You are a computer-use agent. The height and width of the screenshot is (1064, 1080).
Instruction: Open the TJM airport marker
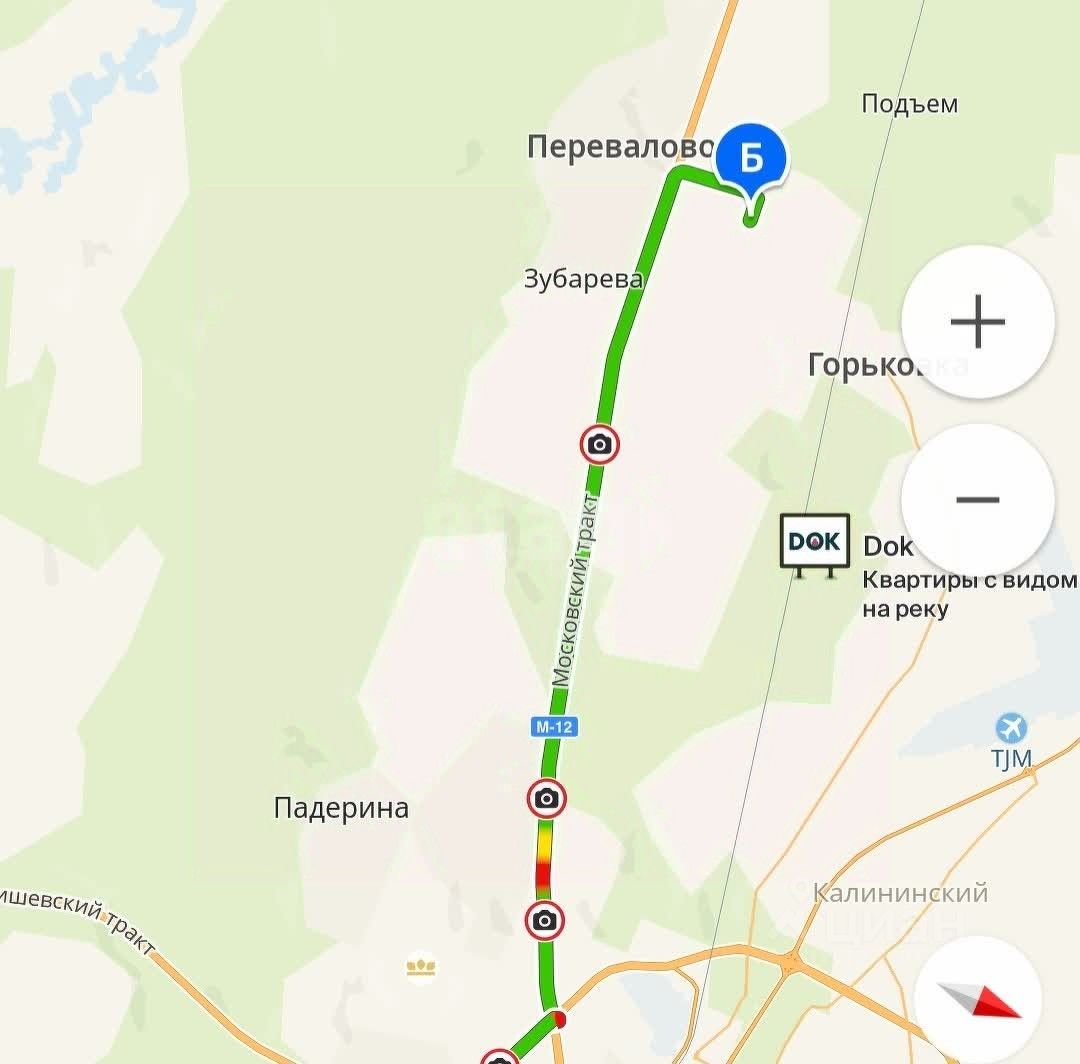tap(1011, 728)
